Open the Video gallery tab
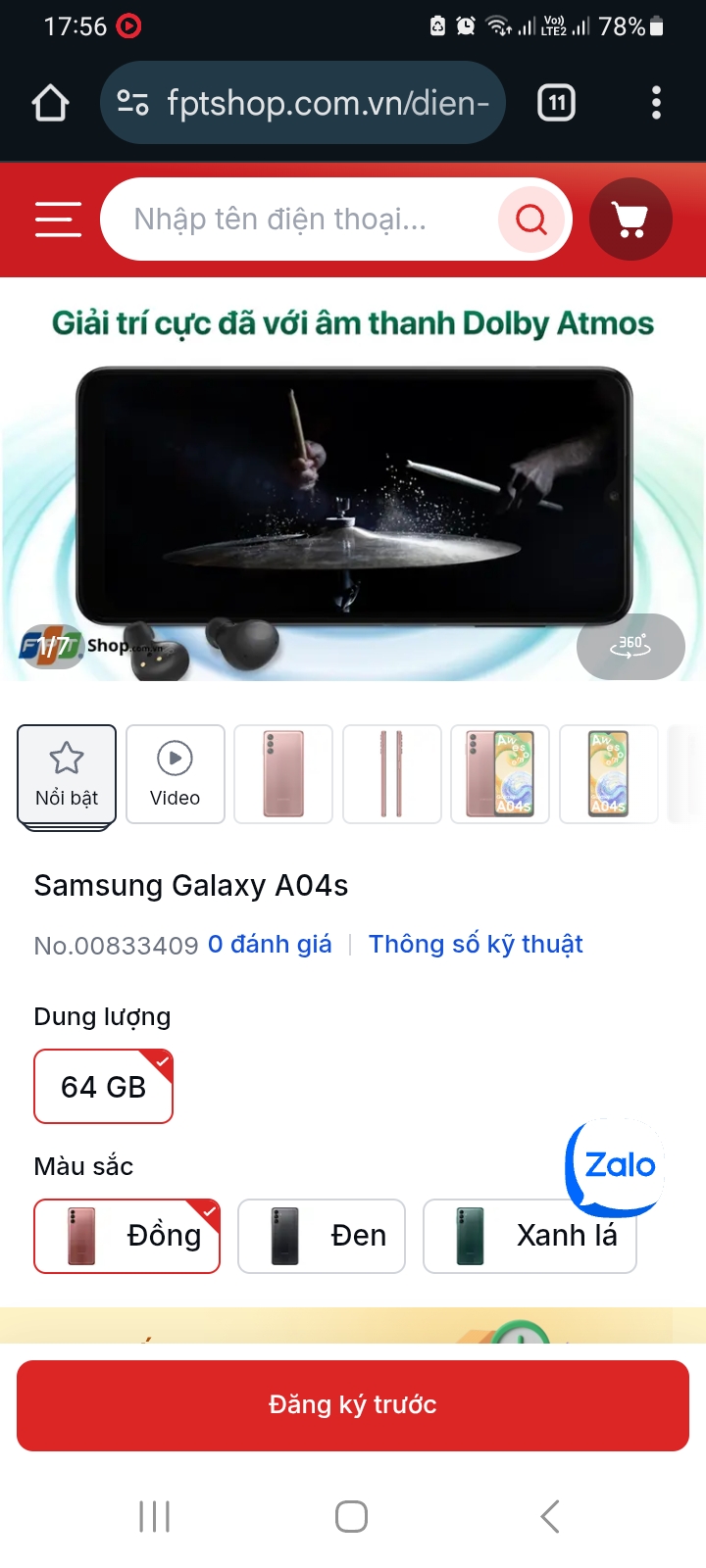 (176, 774)
